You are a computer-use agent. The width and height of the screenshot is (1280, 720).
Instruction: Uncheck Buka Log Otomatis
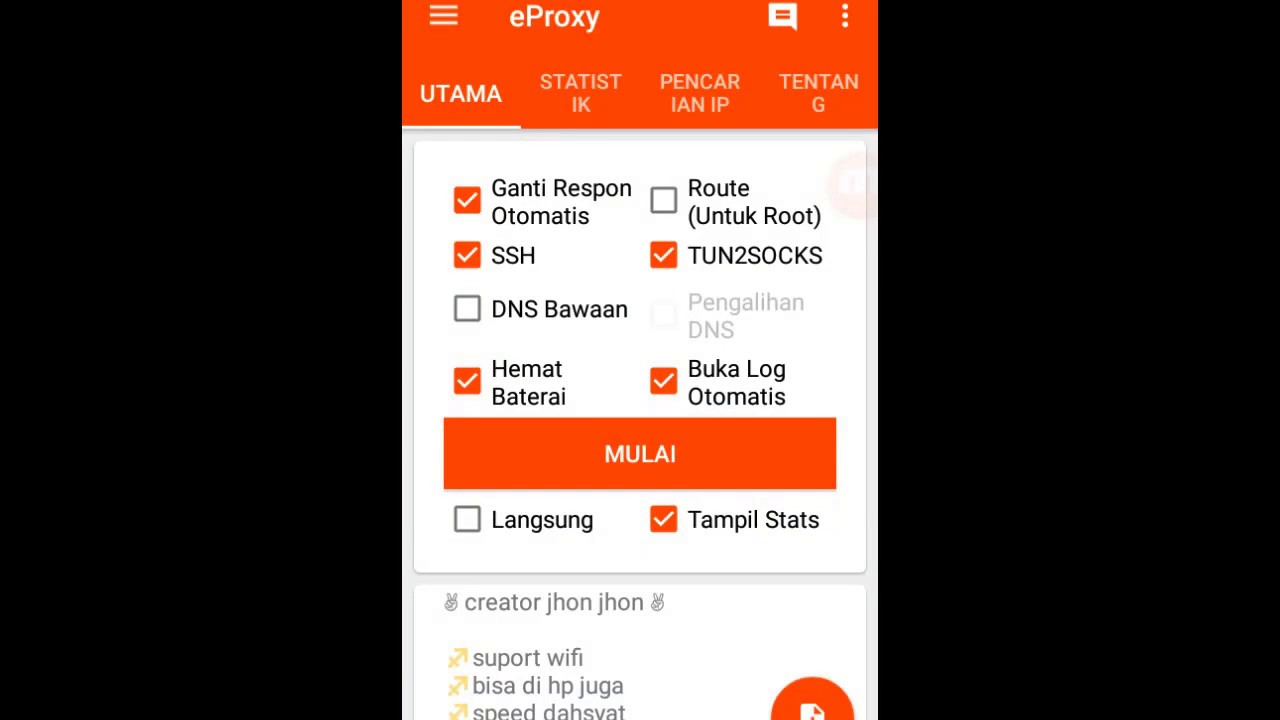click(664, 382)
